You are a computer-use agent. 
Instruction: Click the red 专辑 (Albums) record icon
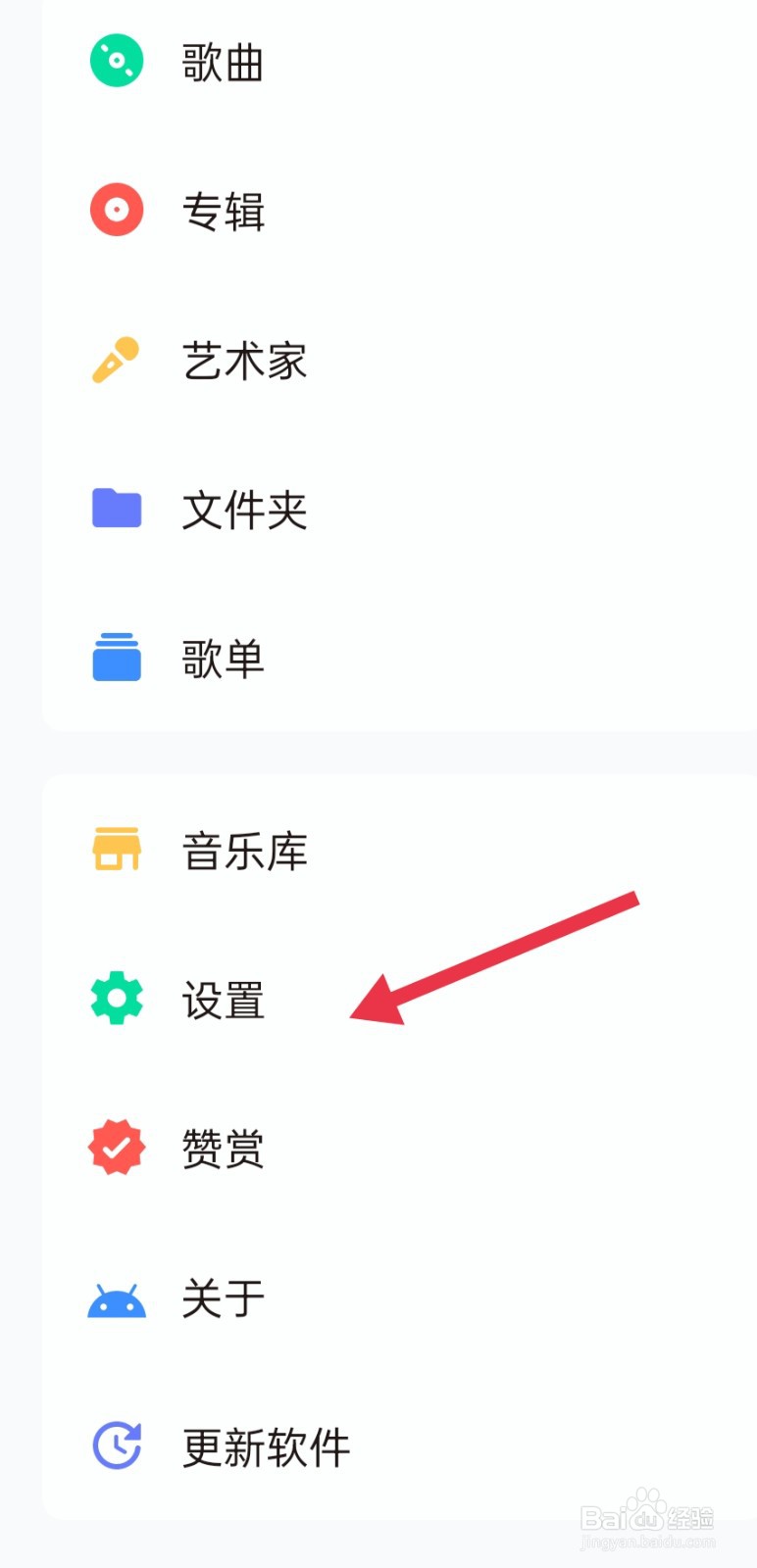(116, 210)
